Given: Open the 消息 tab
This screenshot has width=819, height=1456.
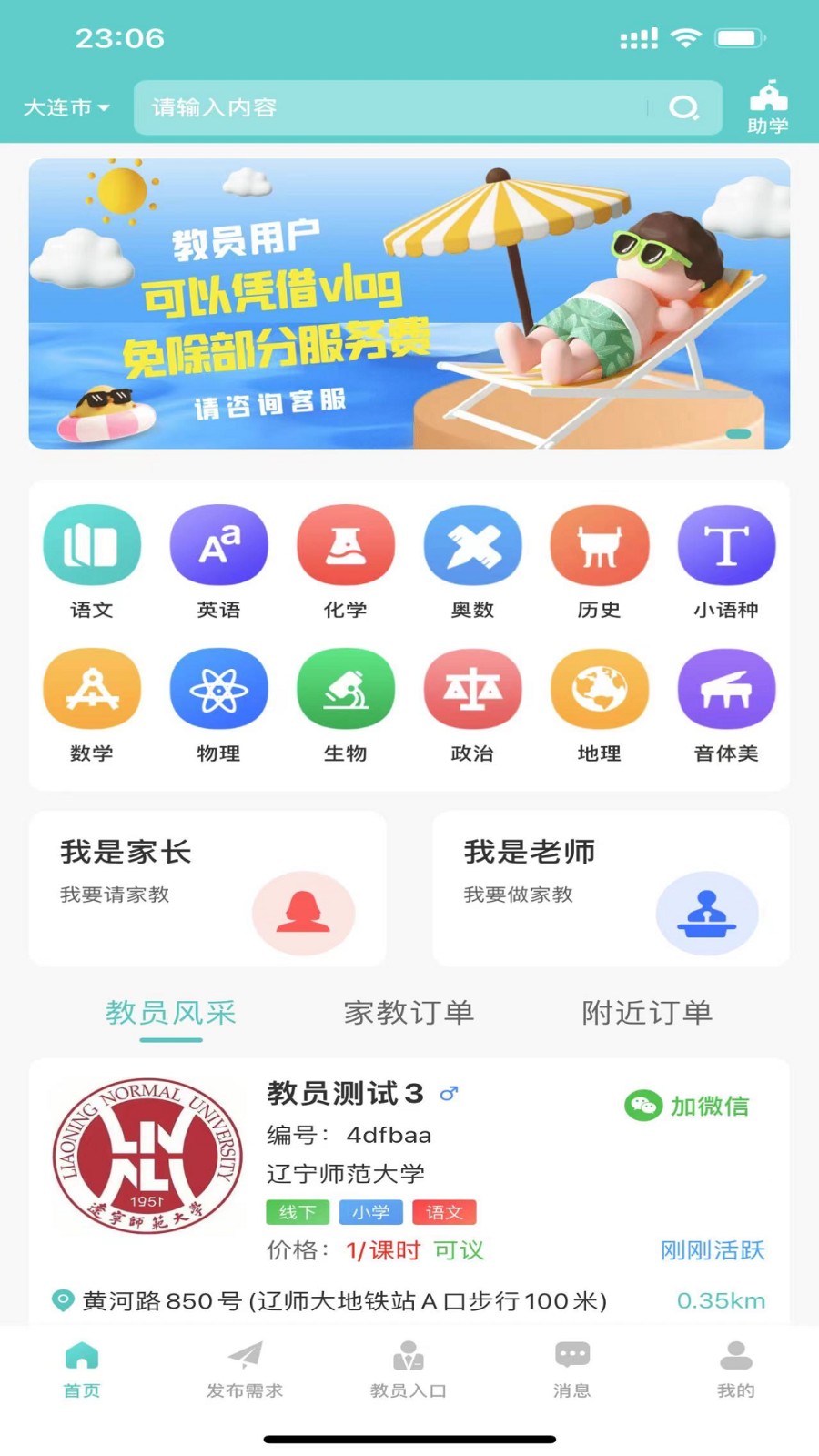Looking at the screenshot, I should pyautogui.click(x=571, y=1369).
